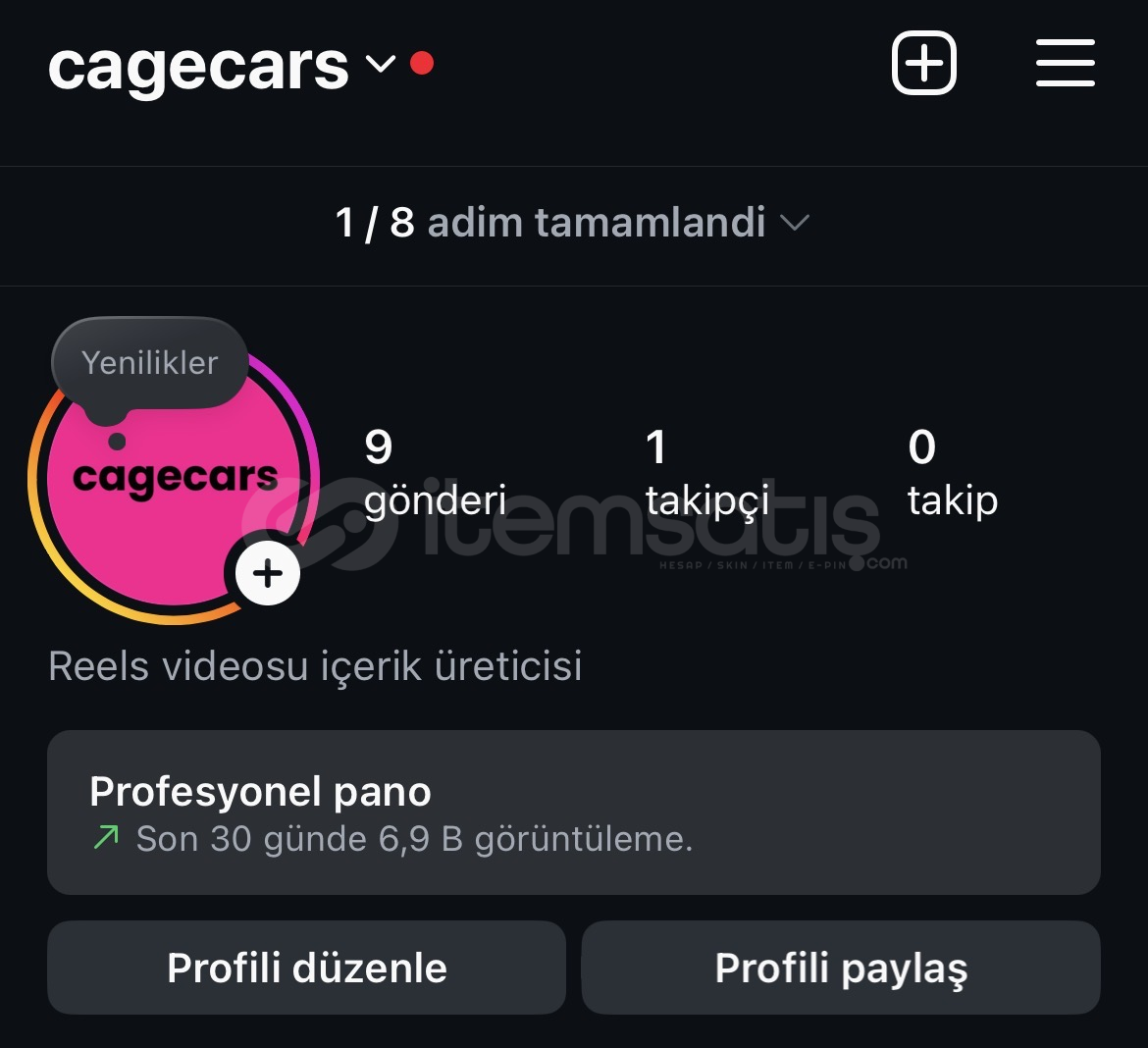
Task: View the 1 takipçi followers list
Action: 706,474
